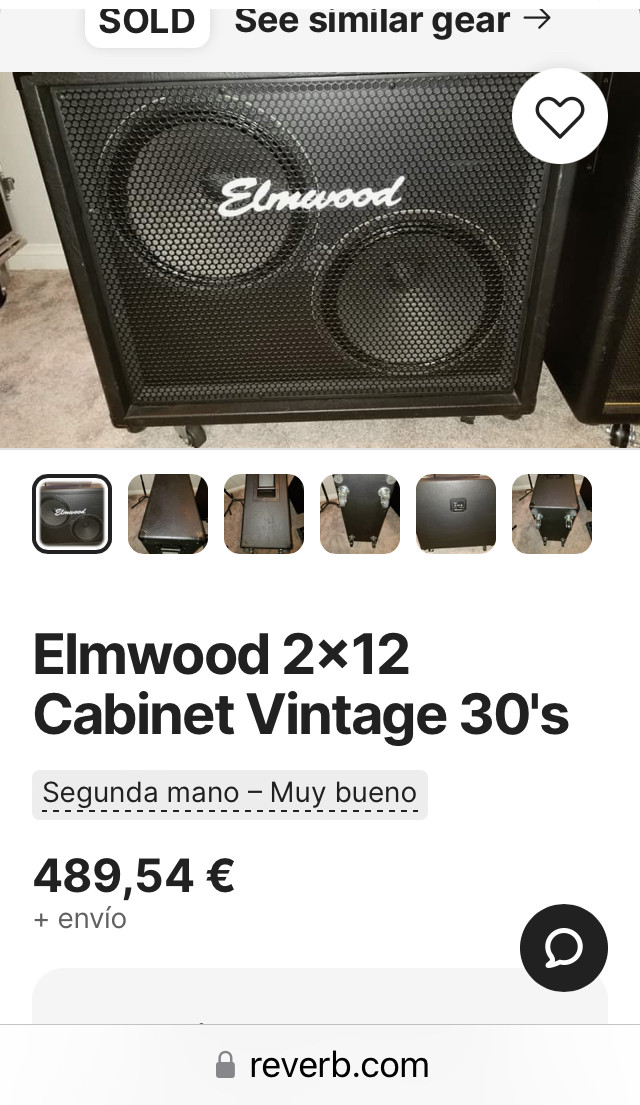The width and height of the screenshot is (640, 1105).
Task: Open the See similar gear link
Action: (392, 20)
